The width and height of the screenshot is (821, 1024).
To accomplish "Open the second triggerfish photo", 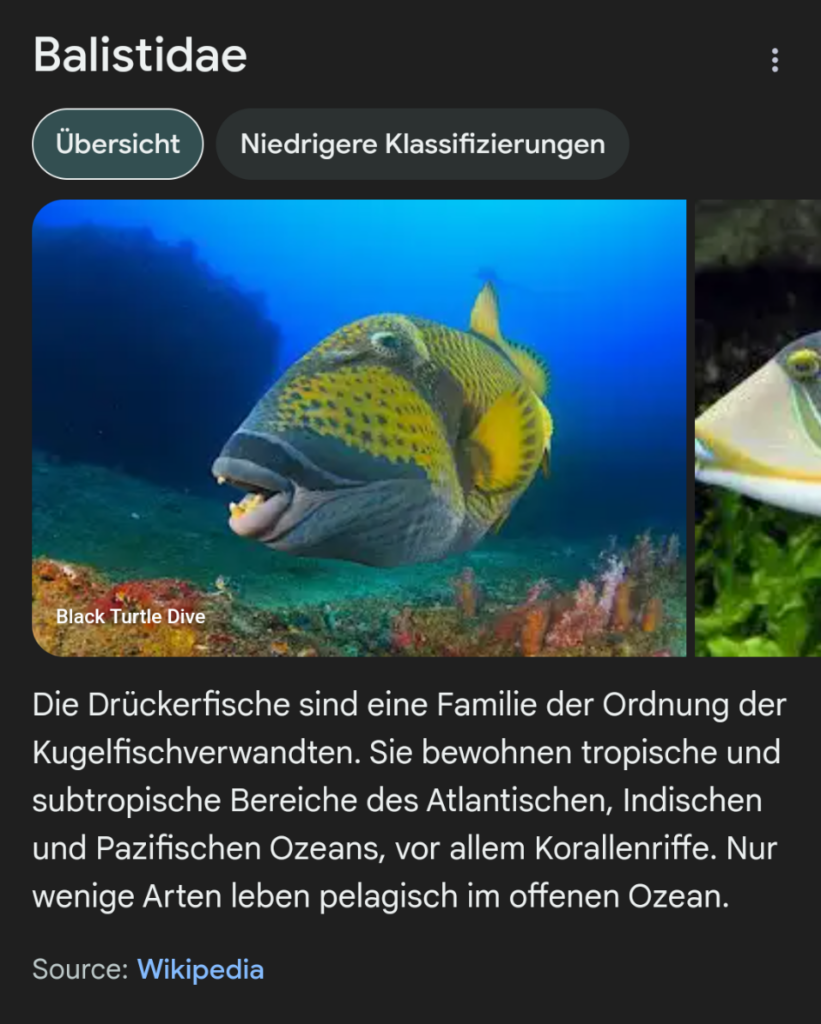I will pyautogui.click(x=758, y=428).
